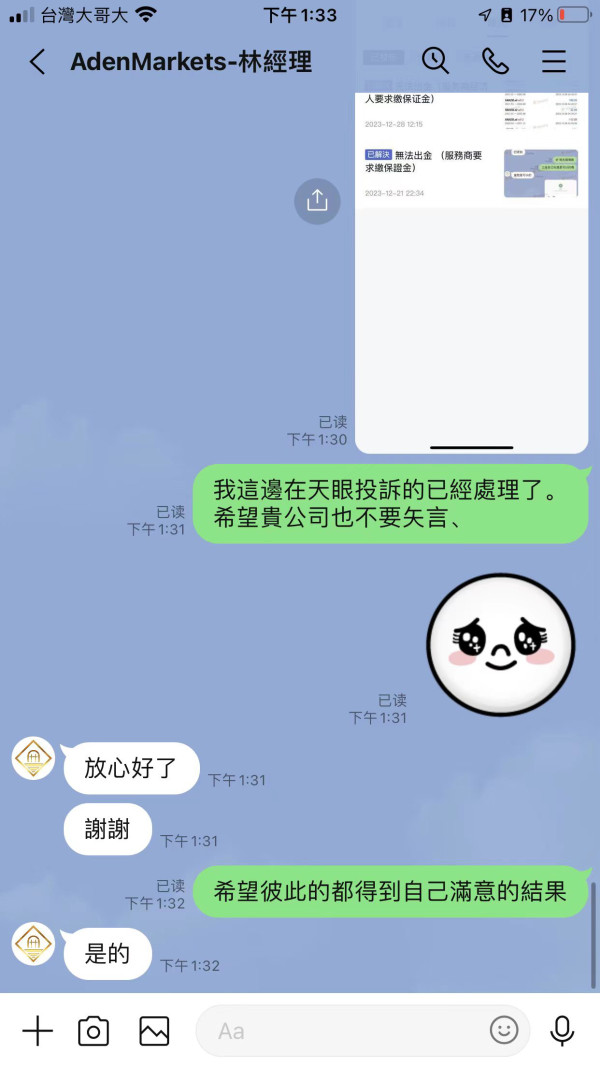Share the sent screenshot image
600x1067 pixels.
(x=317, y=201)
